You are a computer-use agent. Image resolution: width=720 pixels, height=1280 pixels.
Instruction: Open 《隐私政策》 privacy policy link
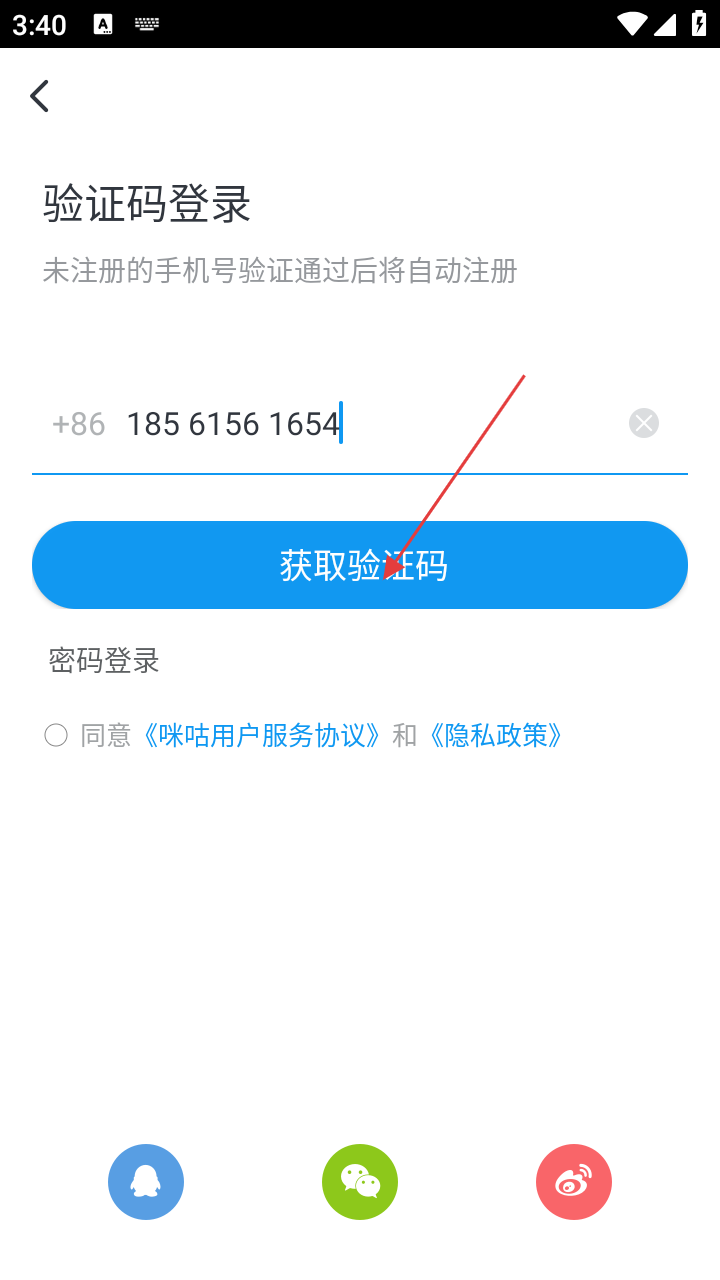click(x=495, y=736)
